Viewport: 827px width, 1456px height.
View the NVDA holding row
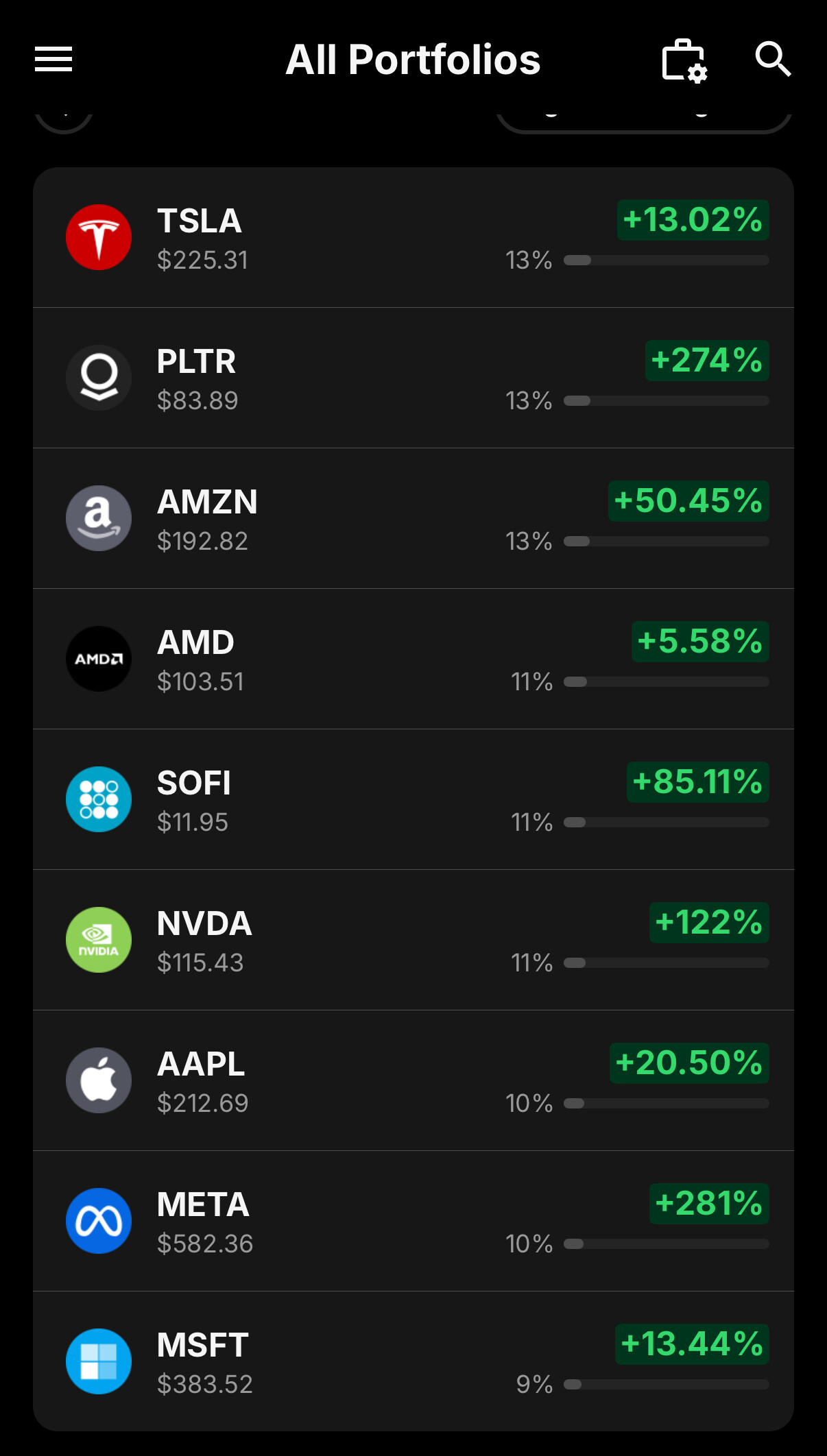tap(413, 940)
